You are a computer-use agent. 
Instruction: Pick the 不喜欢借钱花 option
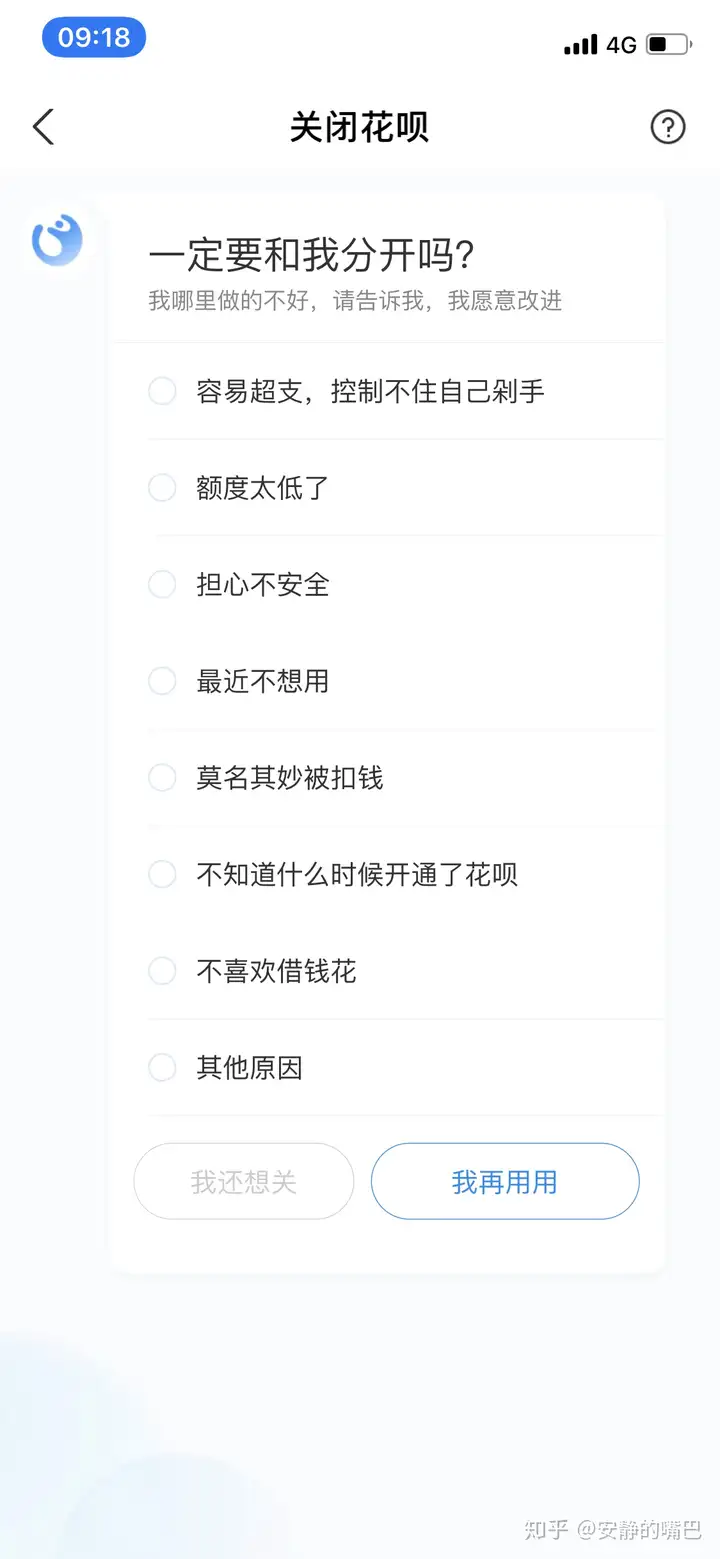coord(405,971)
